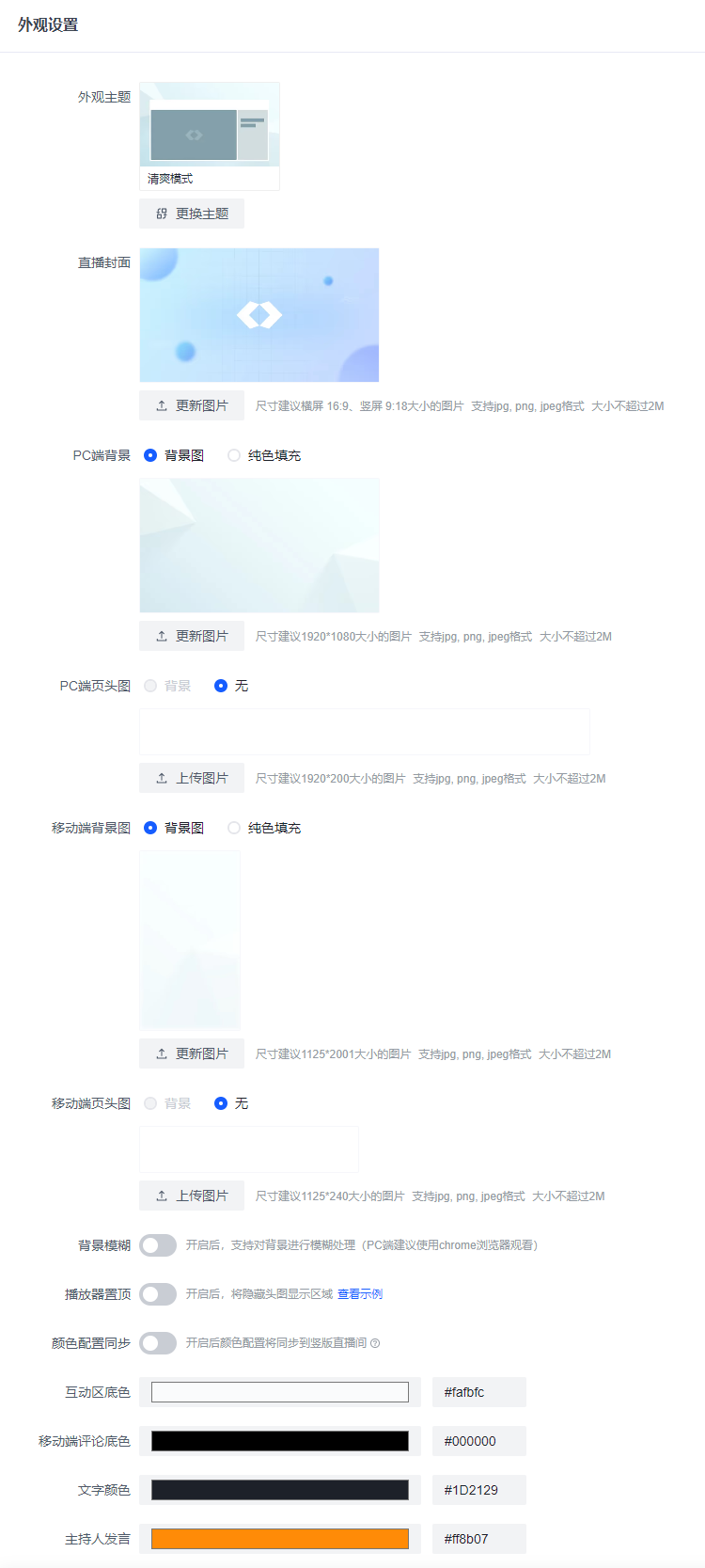Tap 更新图片 under 移动端背景图
This screenshot has width=705, height=1568.
pos(192,1053)
